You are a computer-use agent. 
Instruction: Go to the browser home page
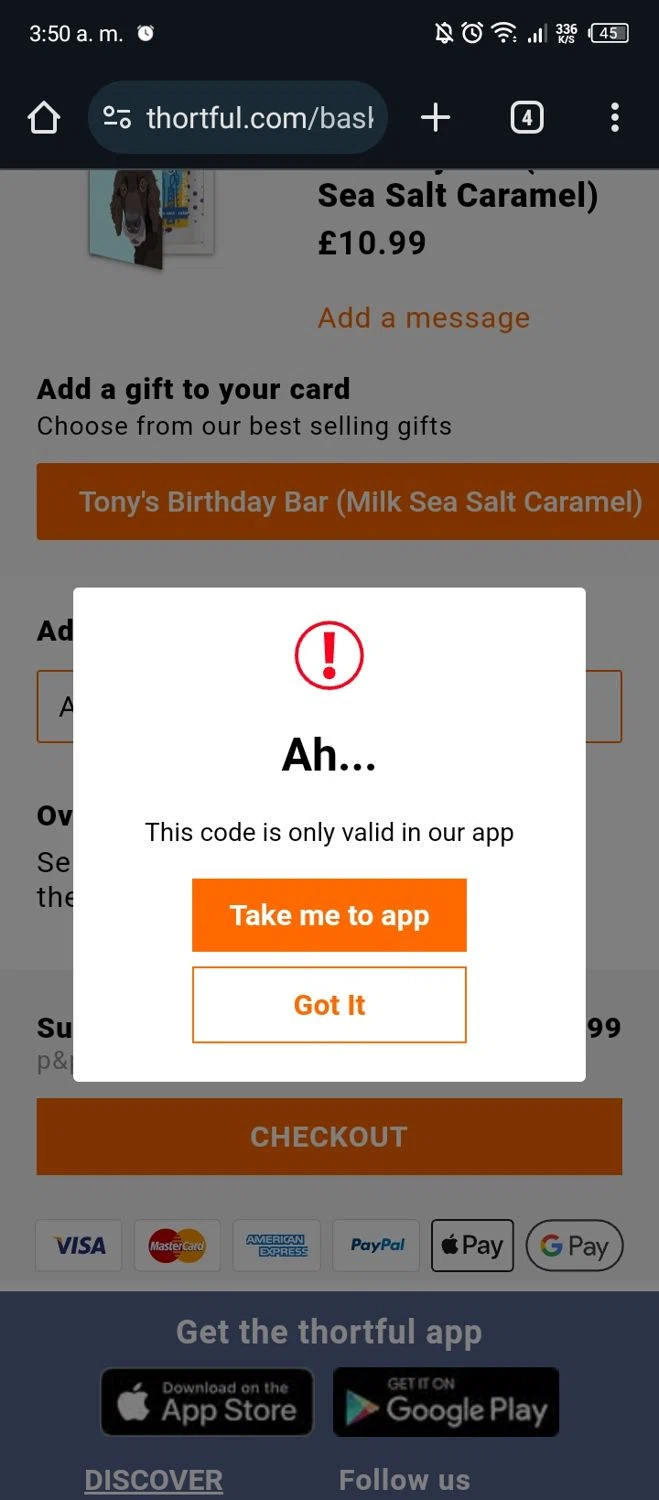click(44, 118)
